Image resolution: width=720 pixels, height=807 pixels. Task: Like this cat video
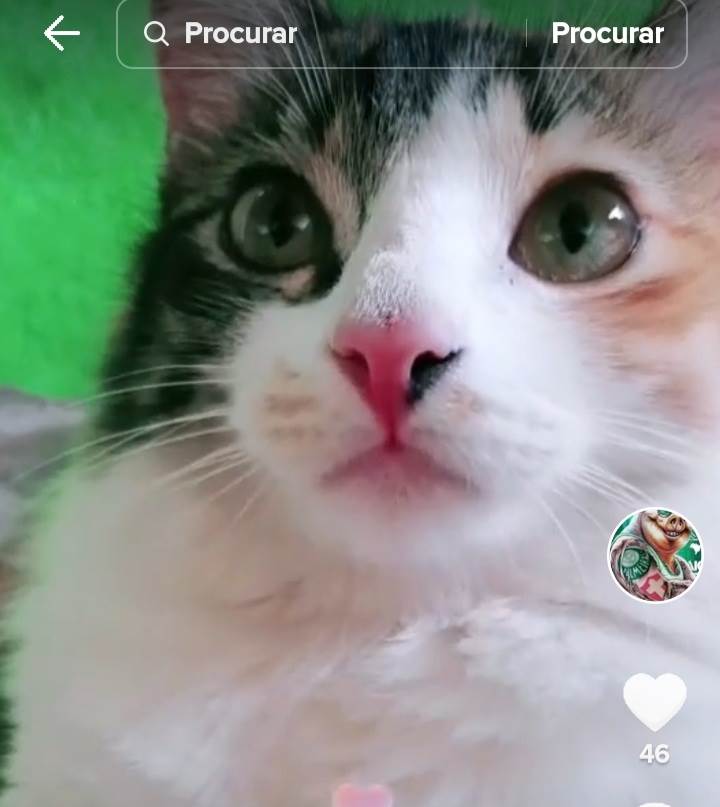[x=655, y=702]
